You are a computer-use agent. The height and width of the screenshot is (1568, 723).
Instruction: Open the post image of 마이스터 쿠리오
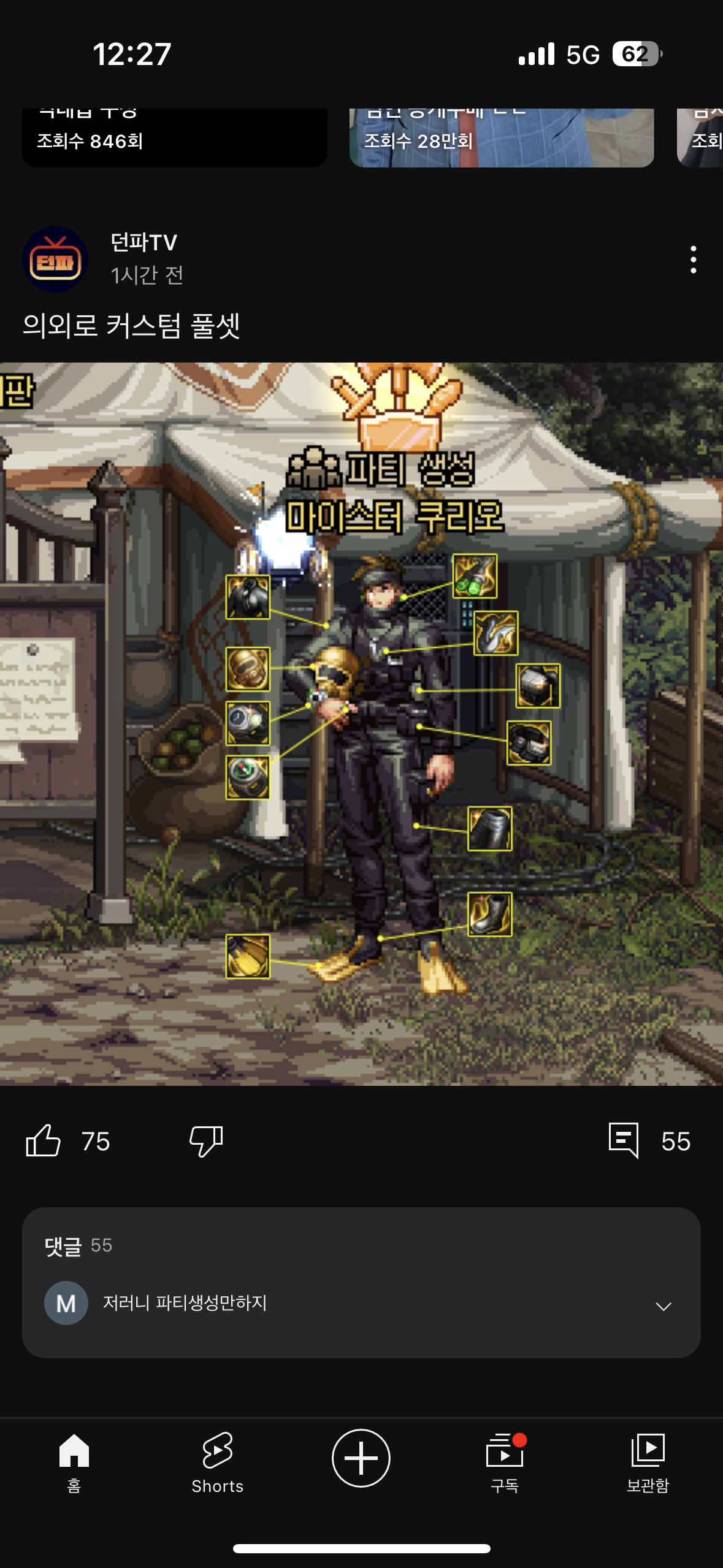point(361,724)
